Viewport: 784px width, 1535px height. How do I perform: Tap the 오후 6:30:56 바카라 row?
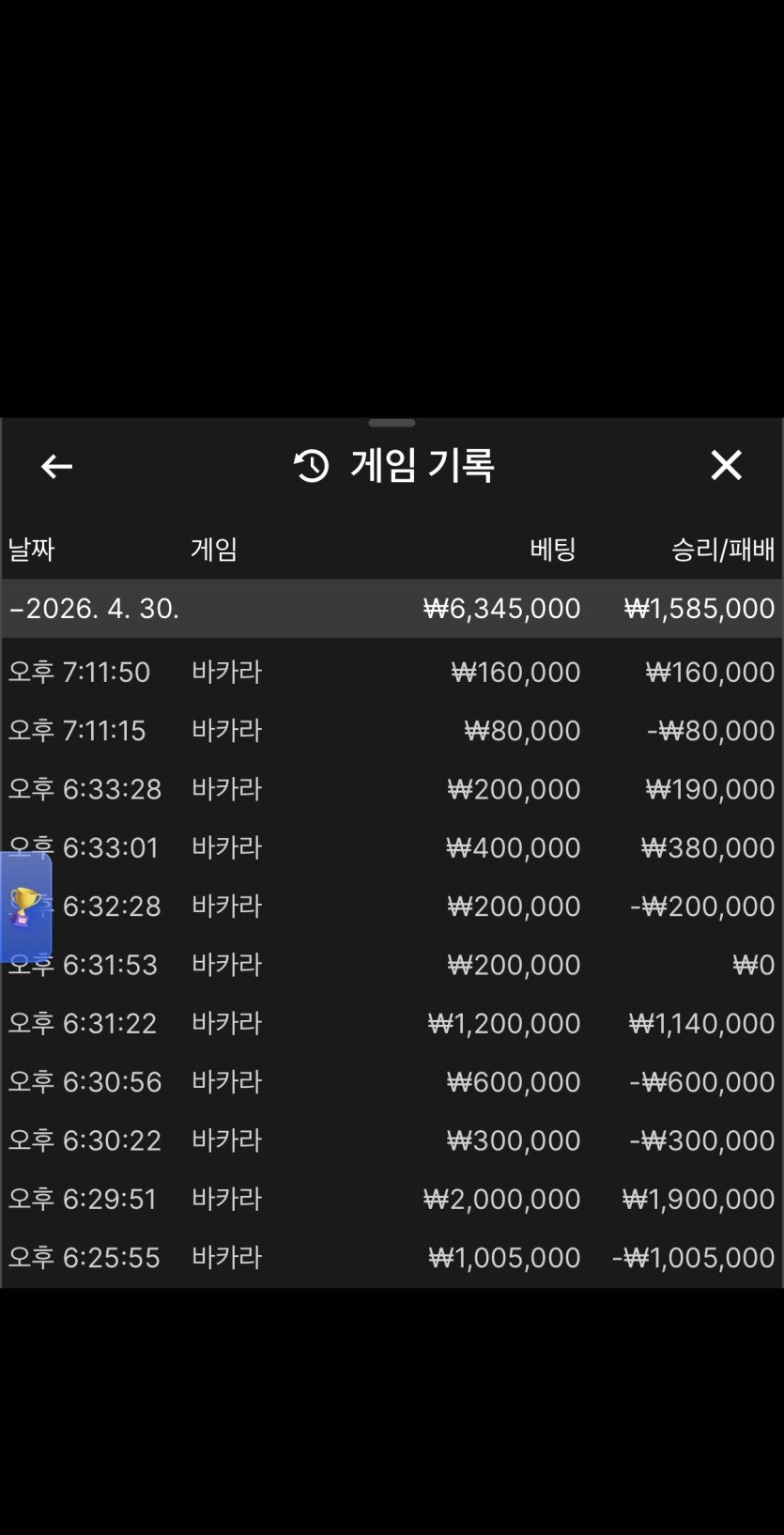click(x=391, y=1082)
